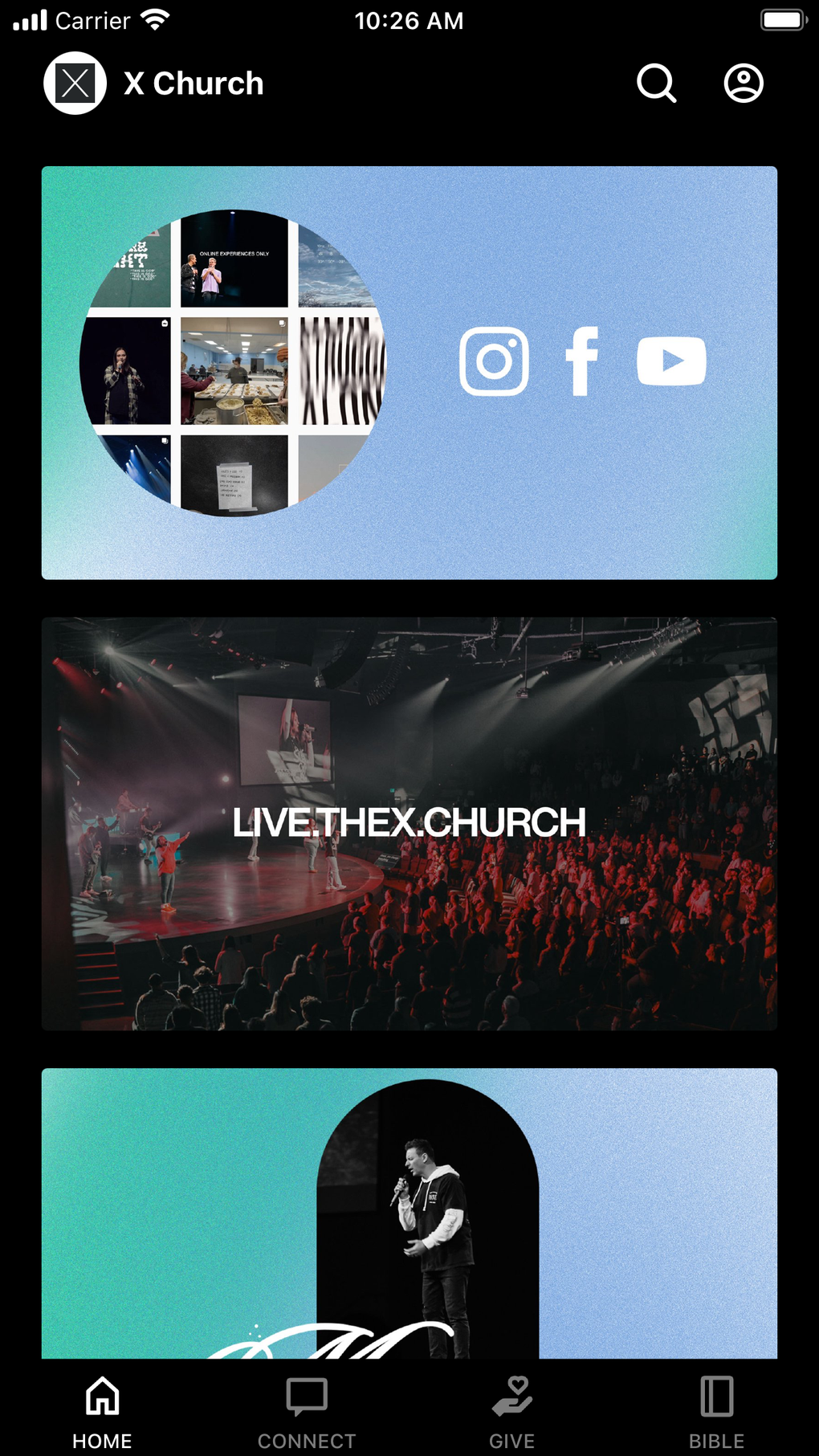Open the YouTube social icon

671,361
